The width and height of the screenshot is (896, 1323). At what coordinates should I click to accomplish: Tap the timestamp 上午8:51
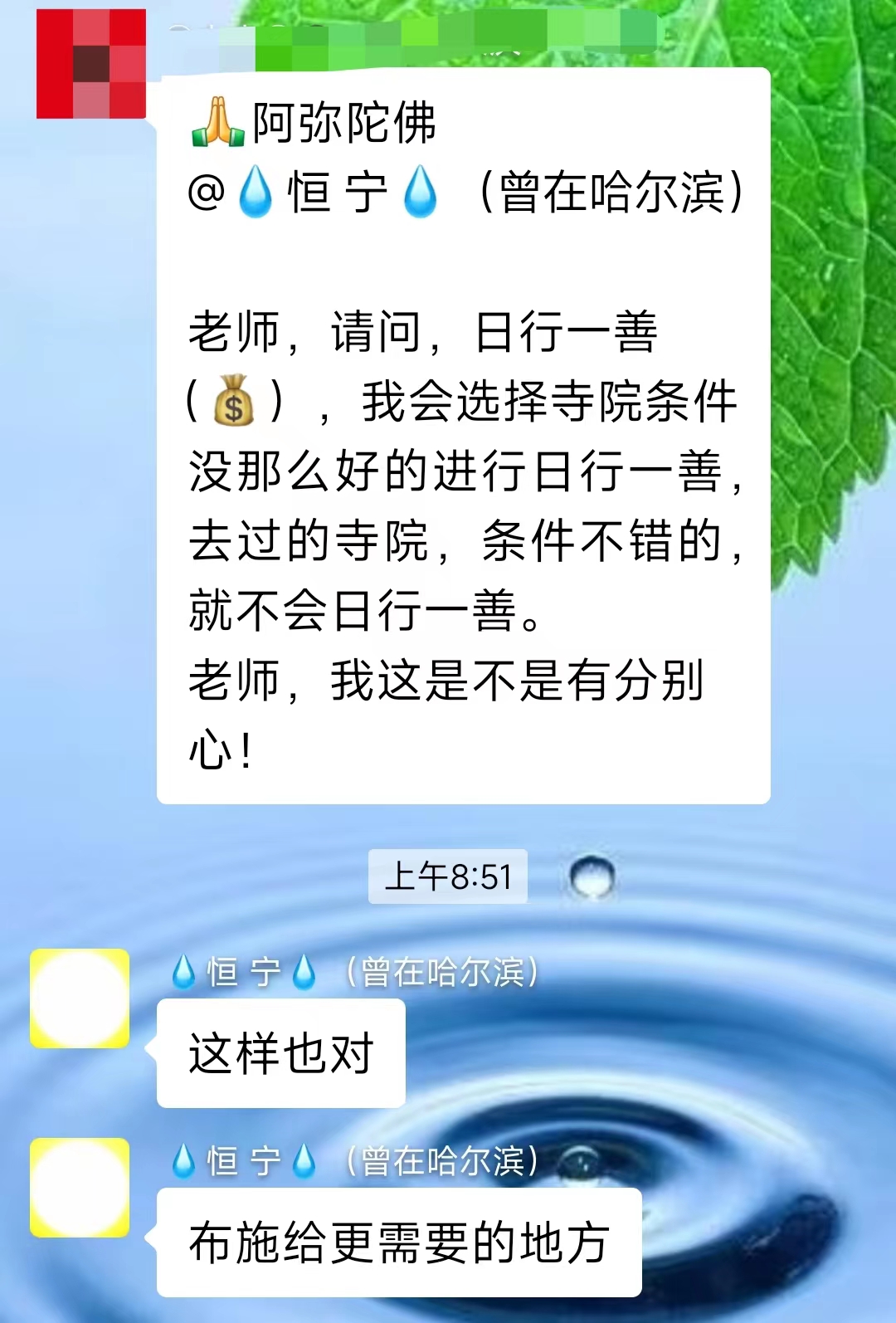(x=449, y=873)
